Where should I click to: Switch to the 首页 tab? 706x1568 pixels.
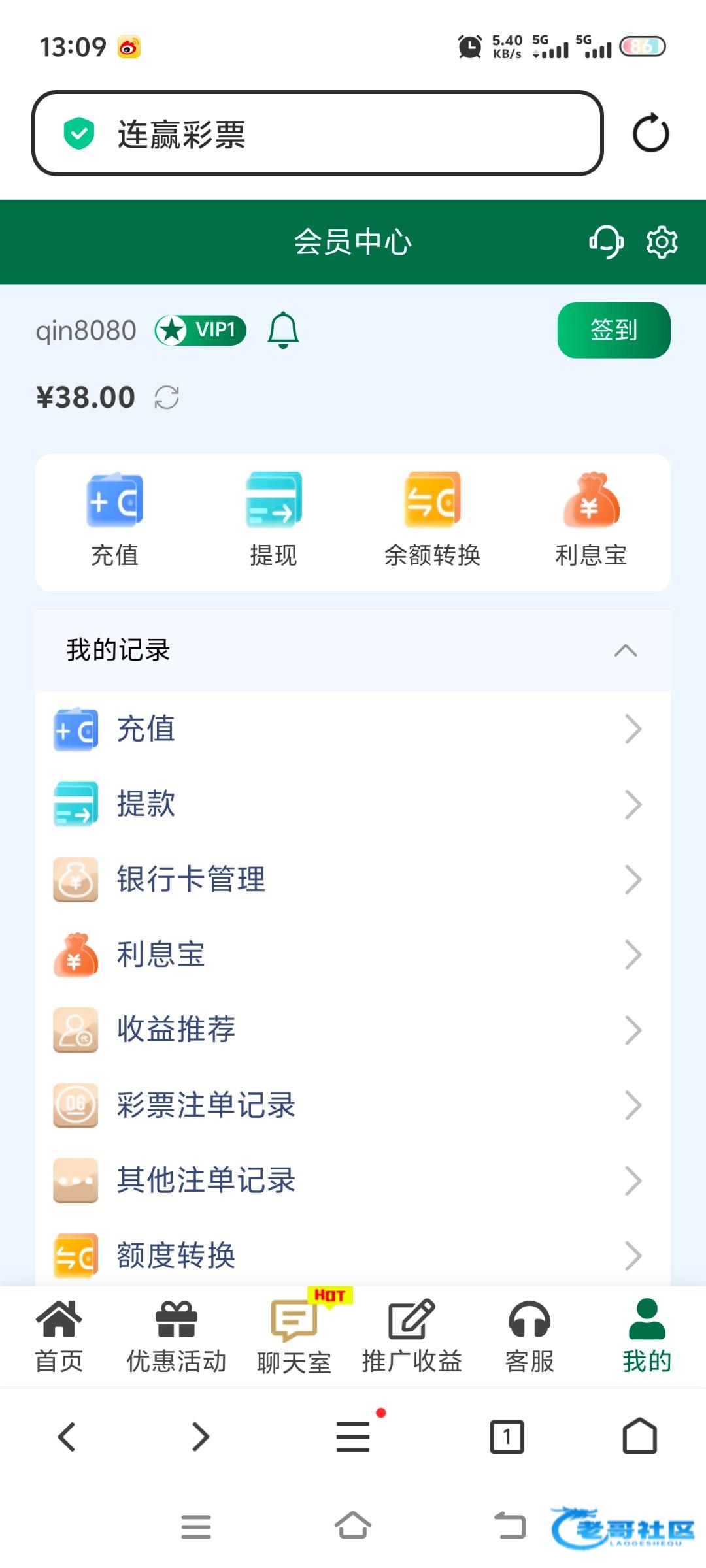click(x=59, y=1337)
